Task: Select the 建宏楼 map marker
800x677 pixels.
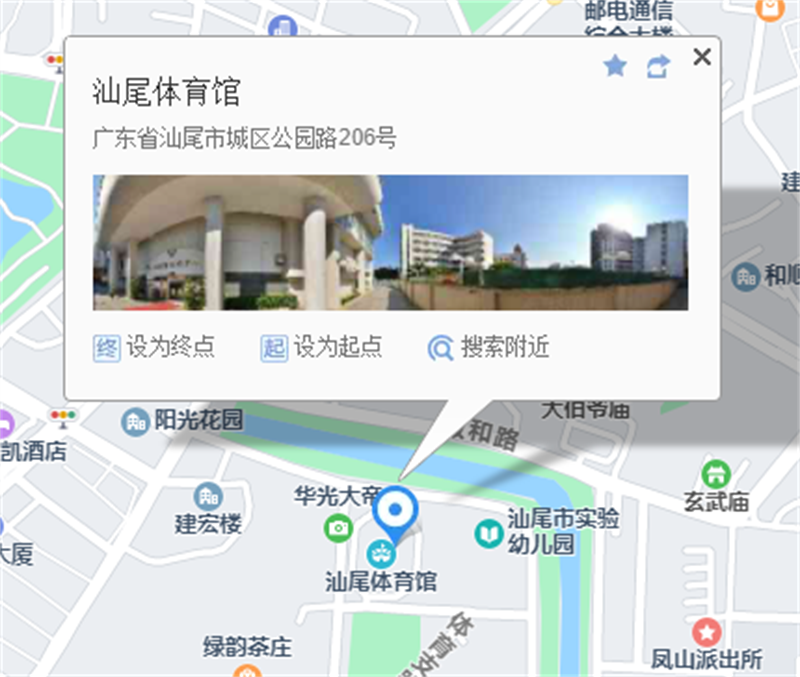Action: (208, 495)
